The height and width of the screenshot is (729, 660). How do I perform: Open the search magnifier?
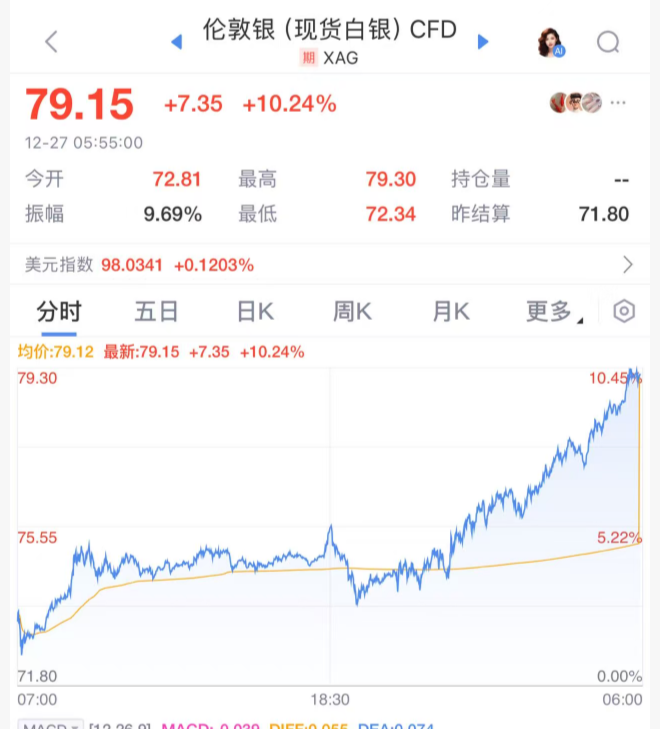pyautogui.click(x=608, y=42)
